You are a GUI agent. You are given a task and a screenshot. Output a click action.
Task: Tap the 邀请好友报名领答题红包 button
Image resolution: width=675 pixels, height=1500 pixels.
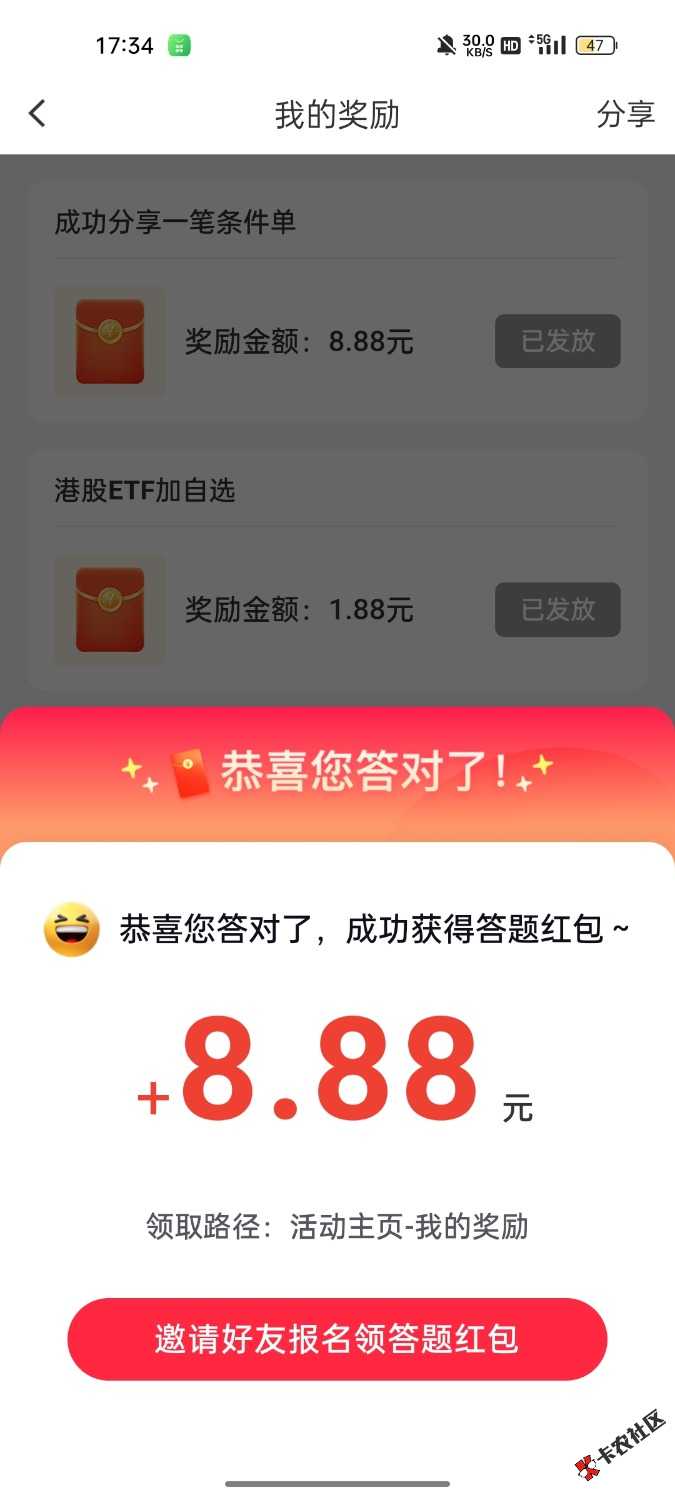pyautogui.click(x=337, y=1339)
